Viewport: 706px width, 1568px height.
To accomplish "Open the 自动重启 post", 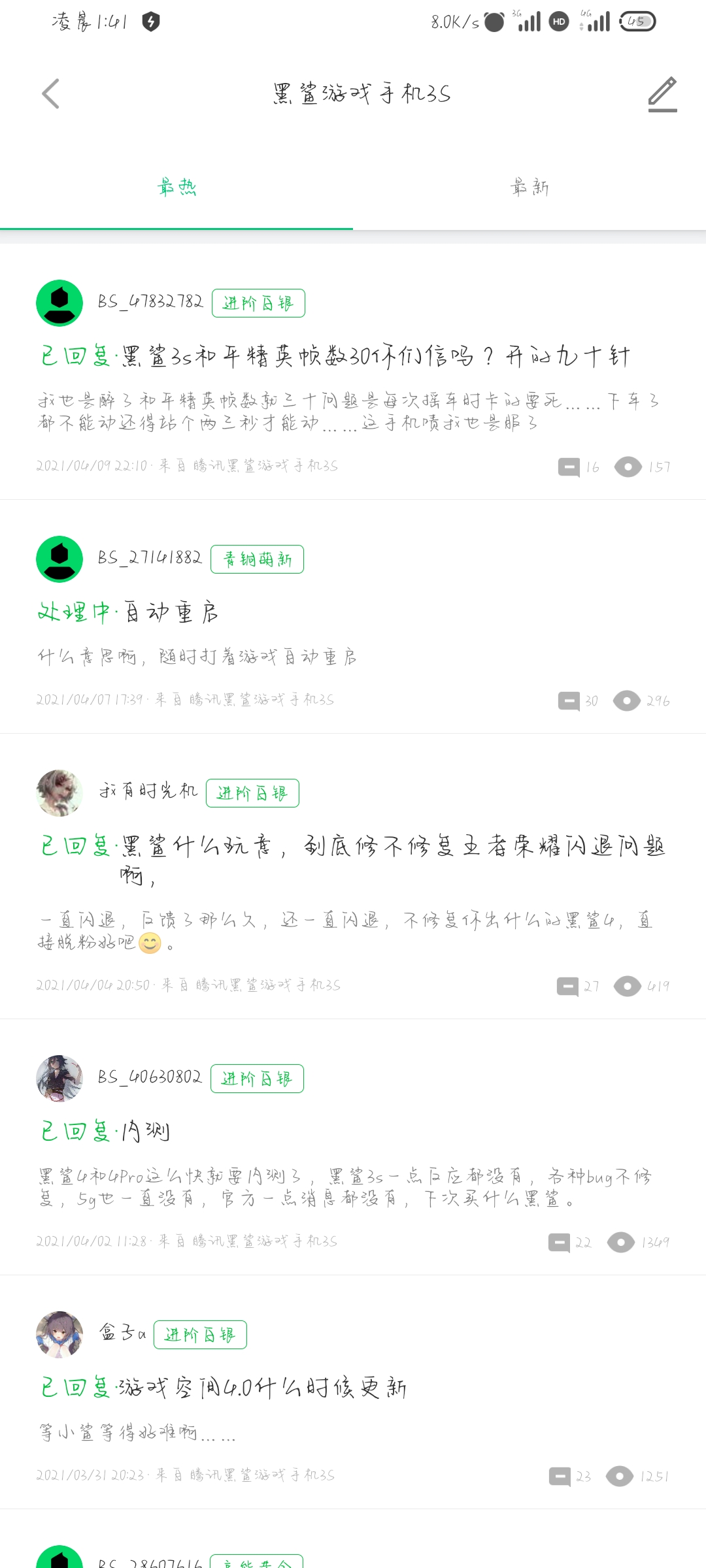I will pyautogui.click(x=171, y=613).
